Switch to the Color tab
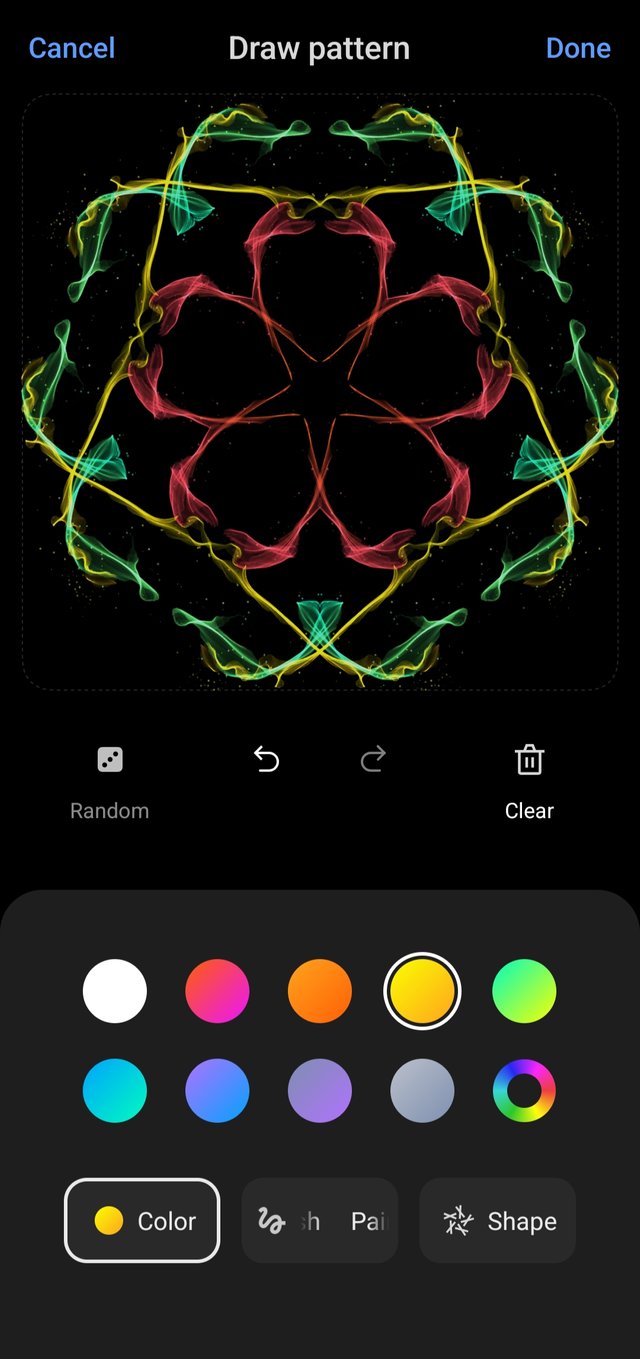 coord(142,1221)
